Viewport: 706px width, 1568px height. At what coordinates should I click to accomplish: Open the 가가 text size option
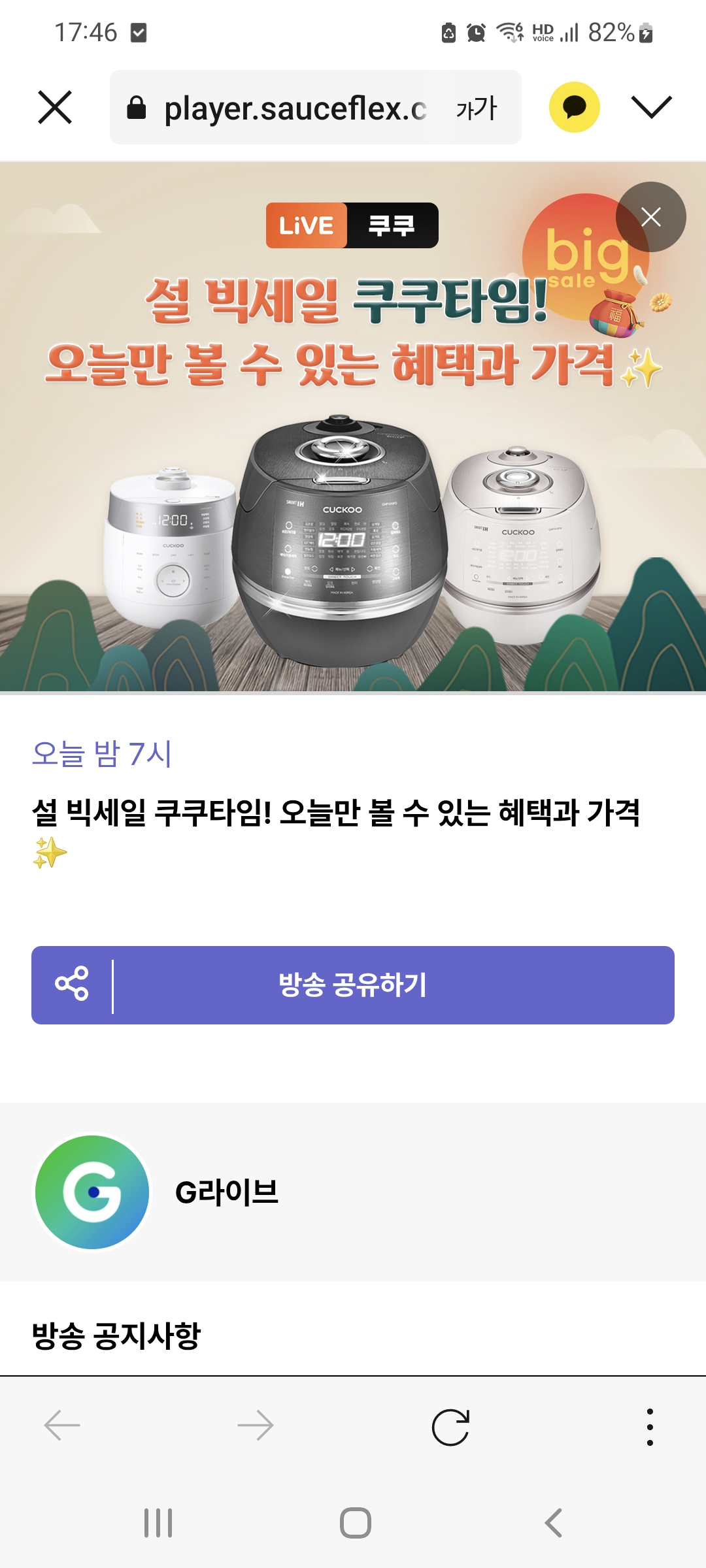point(477,108)
